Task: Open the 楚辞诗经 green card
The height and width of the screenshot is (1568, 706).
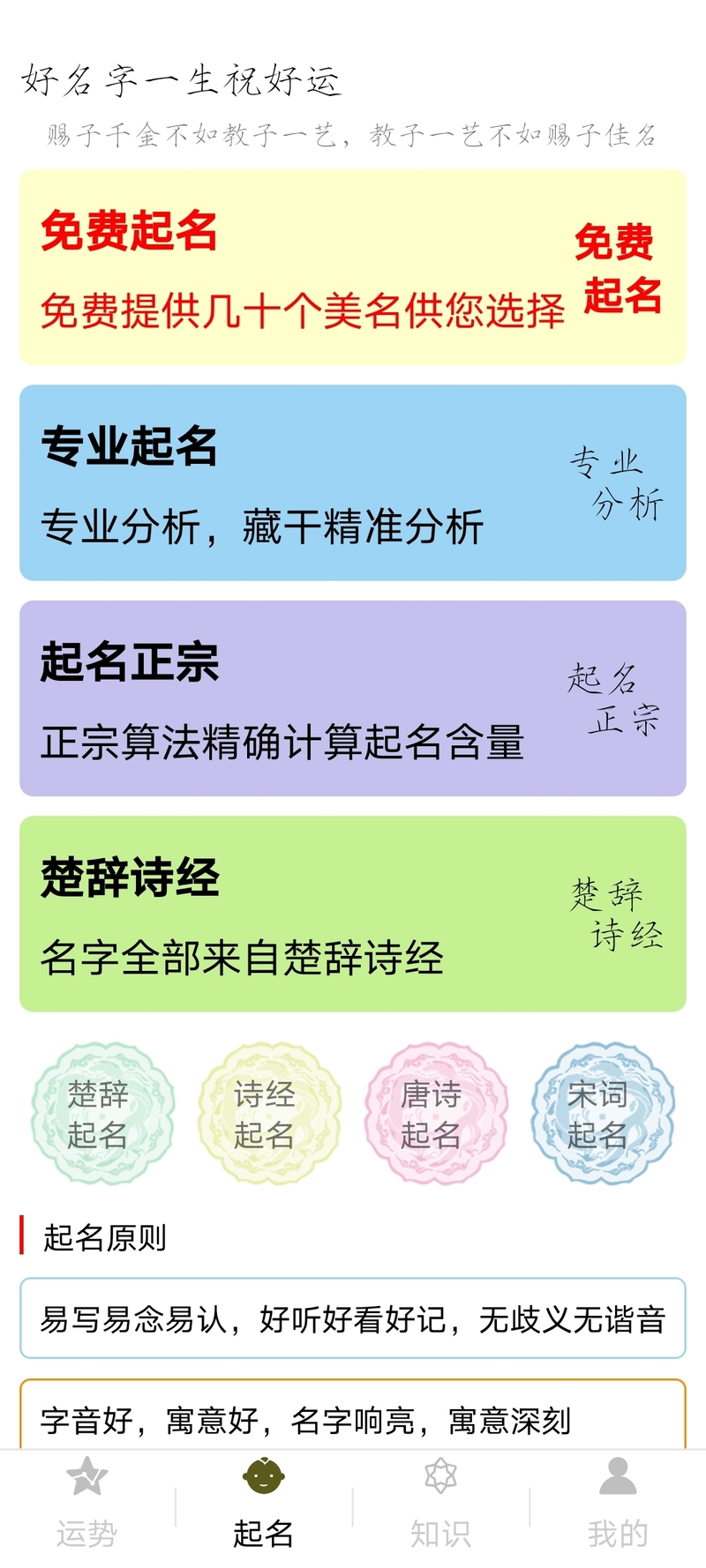Action: point(353,914)
